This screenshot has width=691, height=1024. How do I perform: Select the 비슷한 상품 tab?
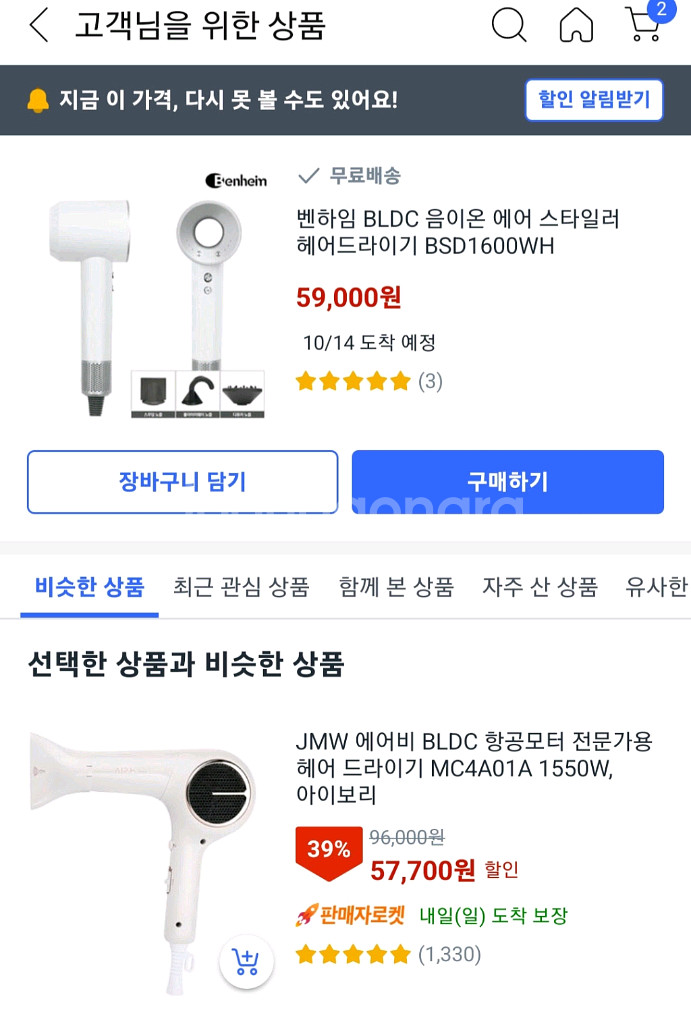click(x=89, y=587)
